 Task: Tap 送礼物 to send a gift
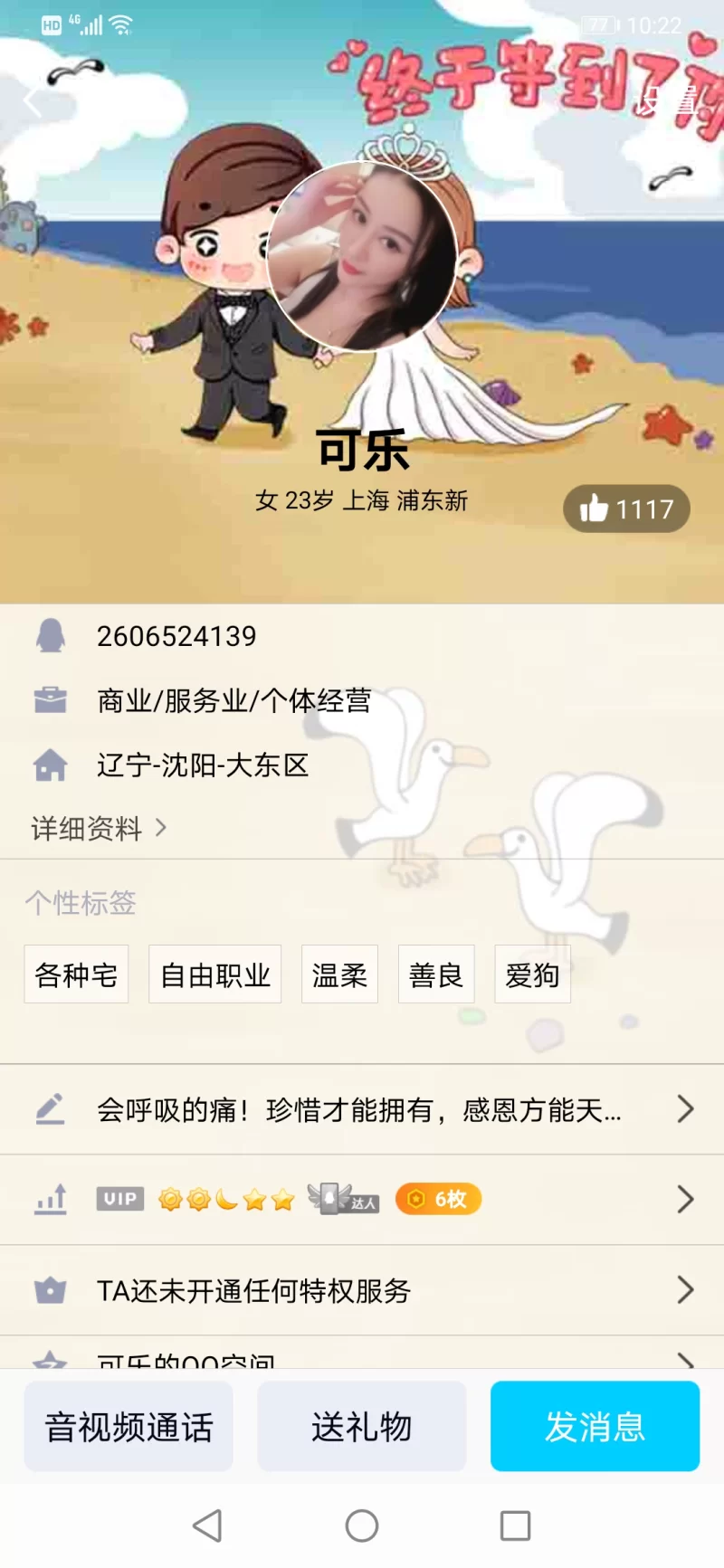click(361, 1427)
